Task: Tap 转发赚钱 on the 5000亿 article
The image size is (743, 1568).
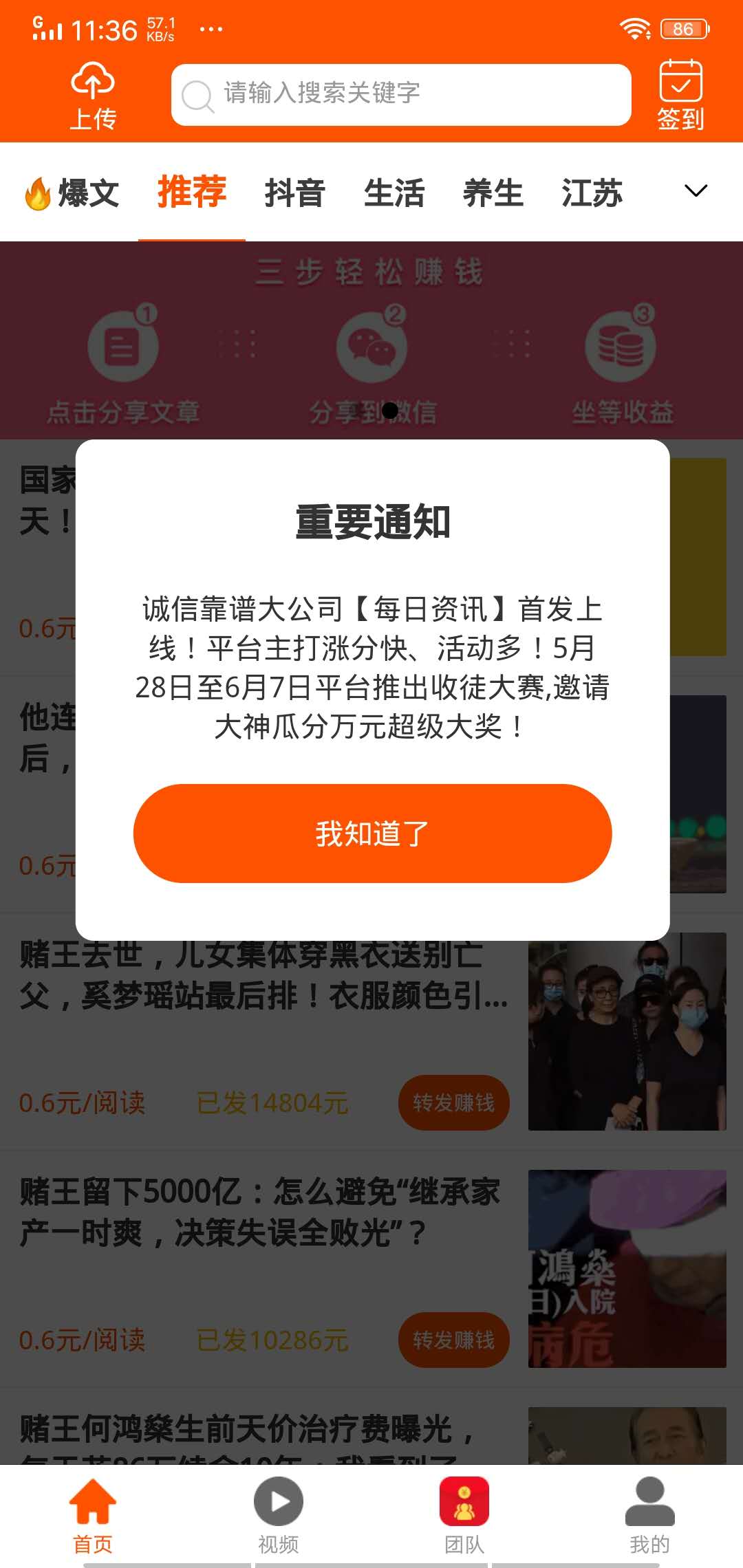Action: (453, 1339)
